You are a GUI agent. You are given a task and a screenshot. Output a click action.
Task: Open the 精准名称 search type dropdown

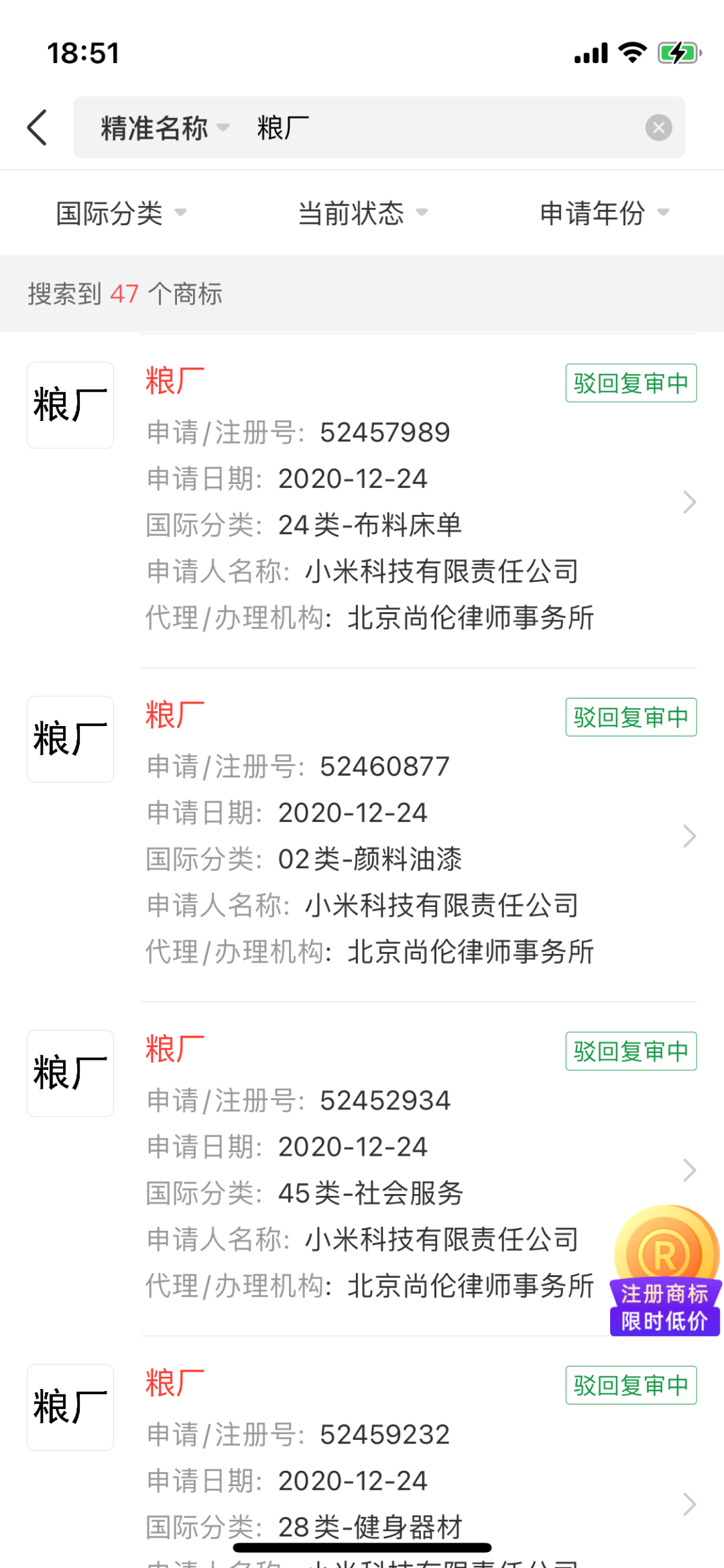[165, 128]
